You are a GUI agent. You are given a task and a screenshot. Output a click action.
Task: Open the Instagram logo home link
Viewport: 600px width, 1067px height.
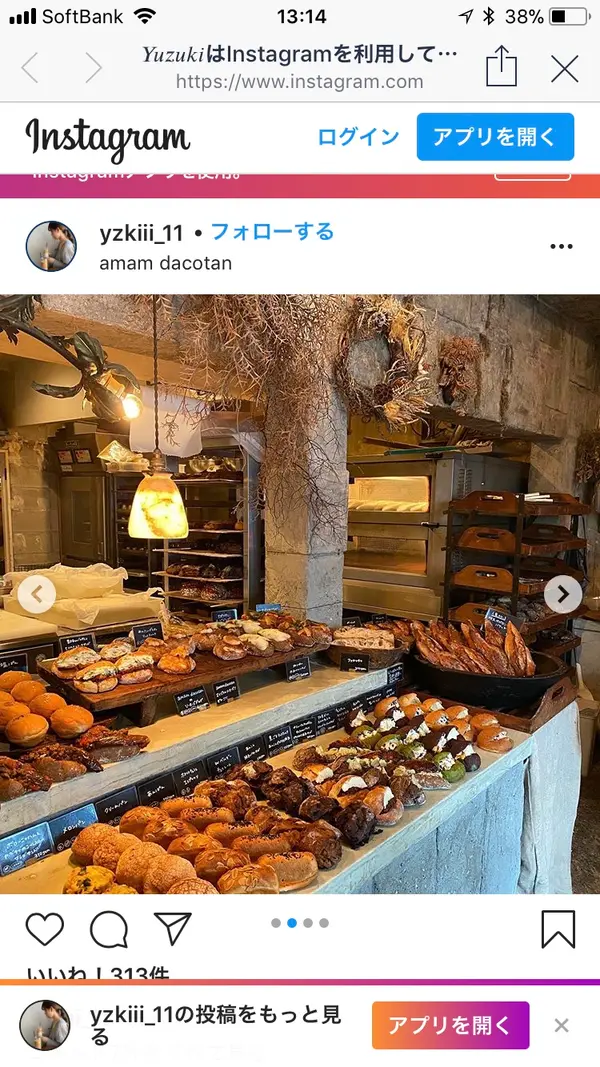coord(108,138)
